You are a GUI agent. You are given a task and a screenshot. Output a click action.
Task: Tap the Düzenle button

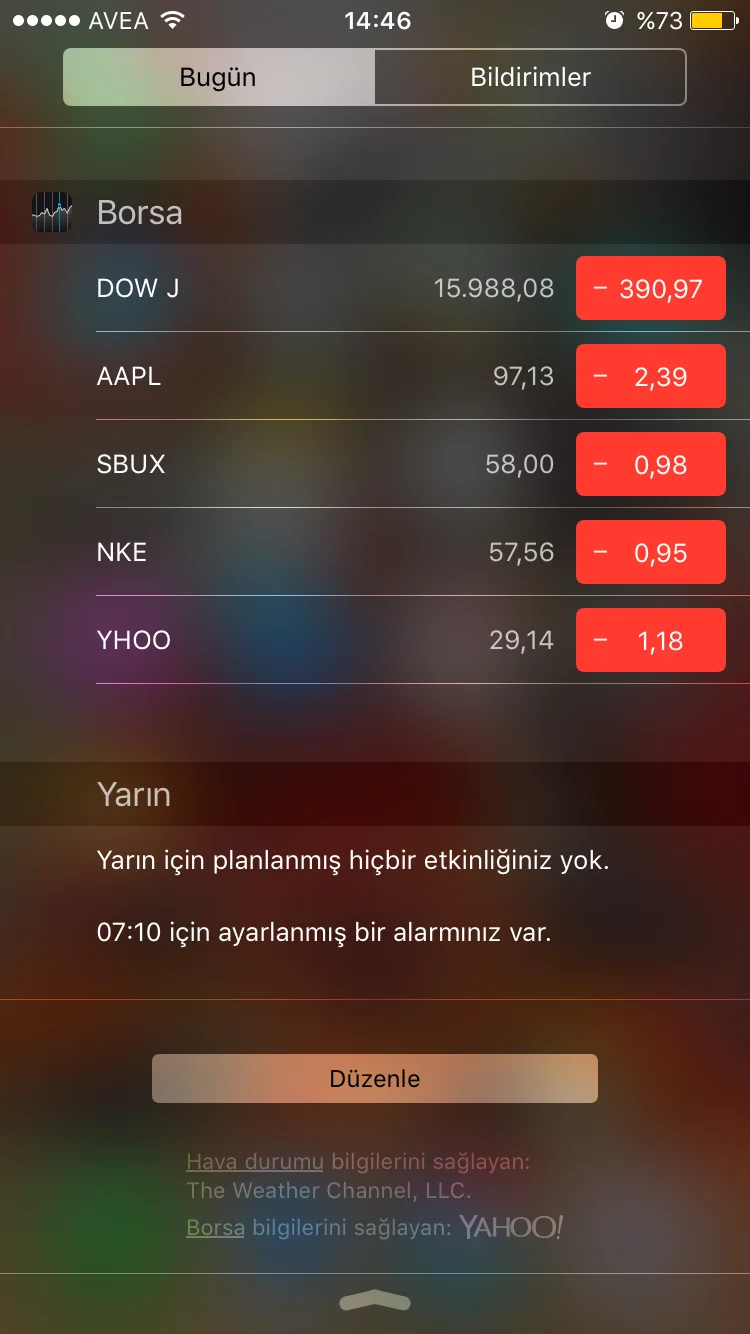pyautogui.click(x=374, y=1078)
